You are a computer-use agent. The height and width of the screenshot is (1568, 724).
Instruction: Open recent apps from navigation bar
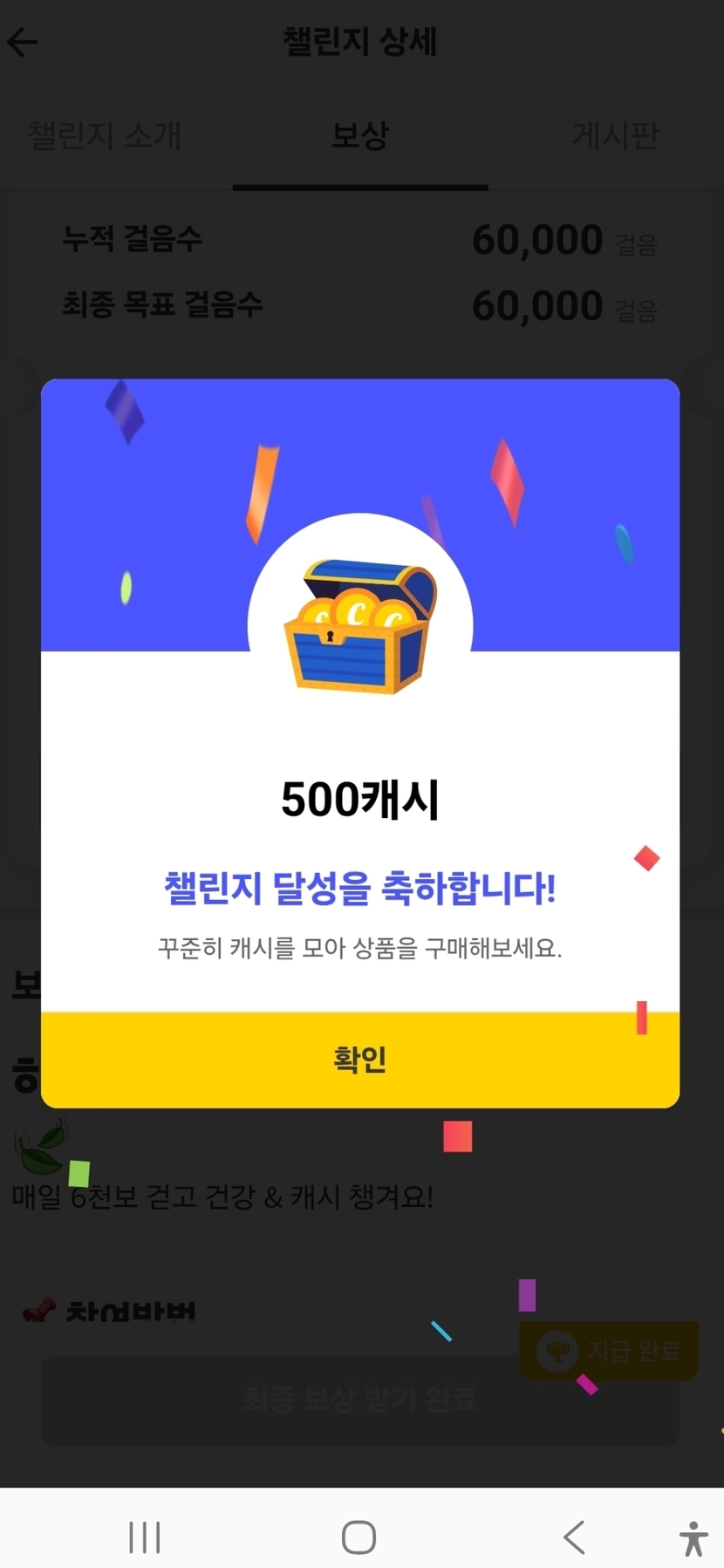[145, 1537]
